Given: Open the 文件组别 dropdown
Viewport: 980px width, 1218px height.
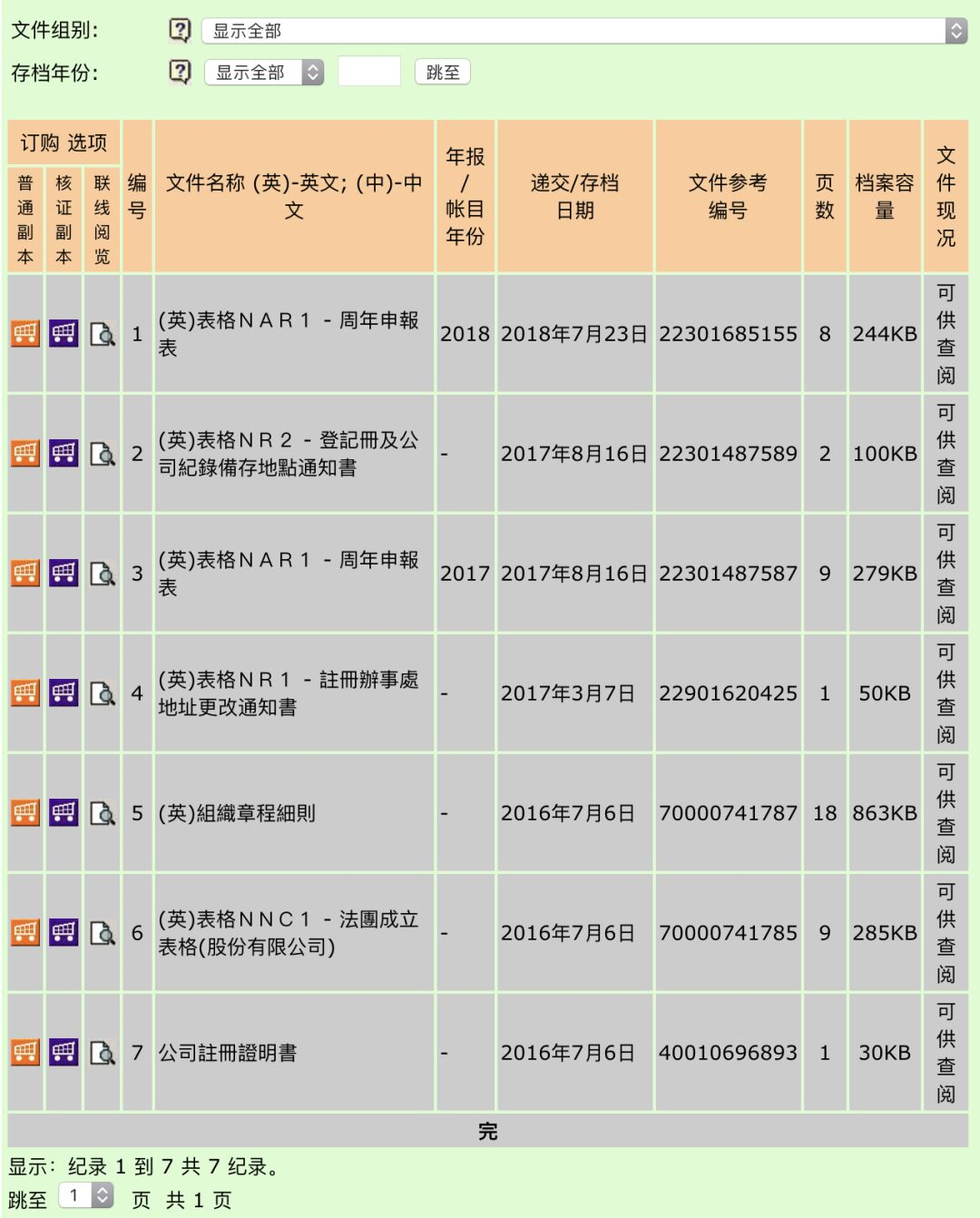Looking at the screenshot, I should [x=583, y=31].
